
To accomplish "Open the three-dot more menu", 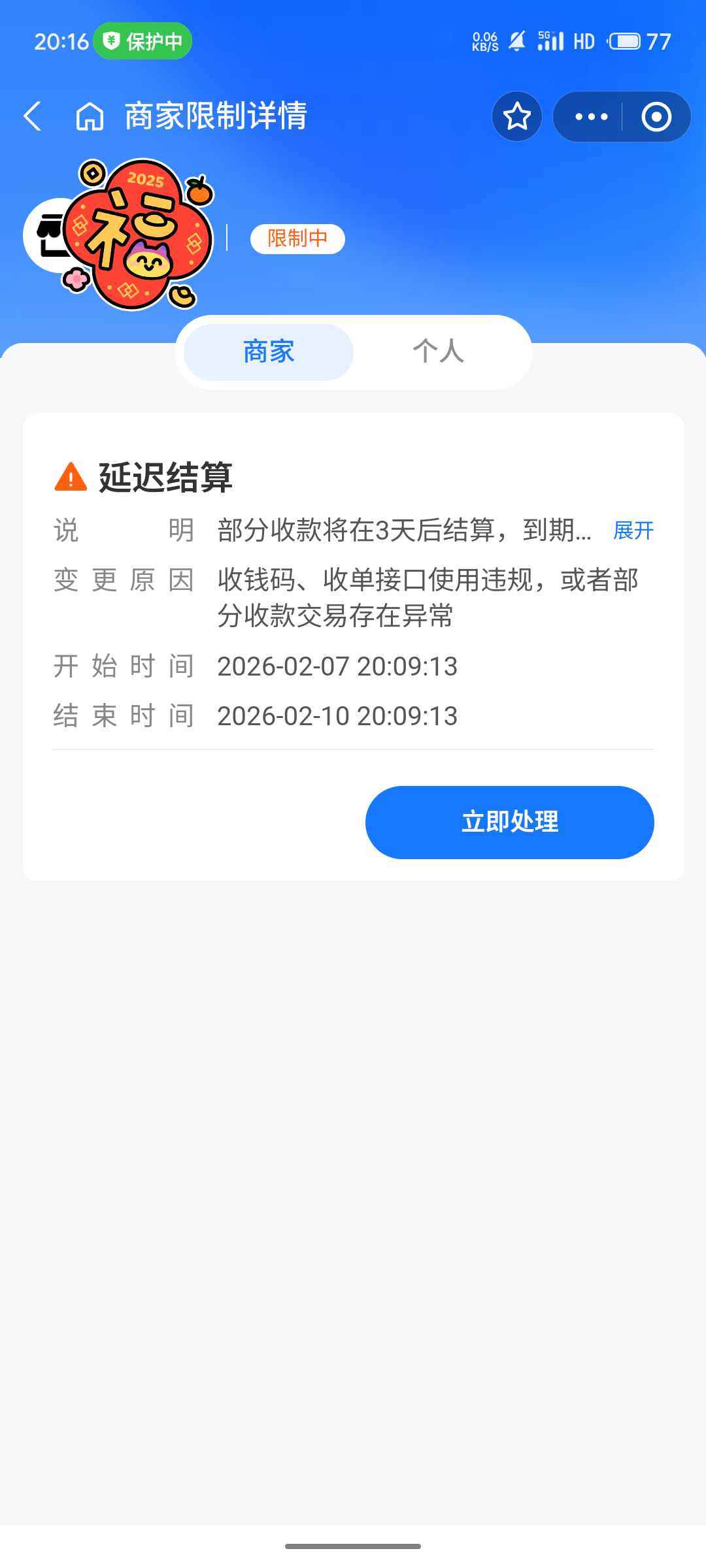I will click(591, 117).
